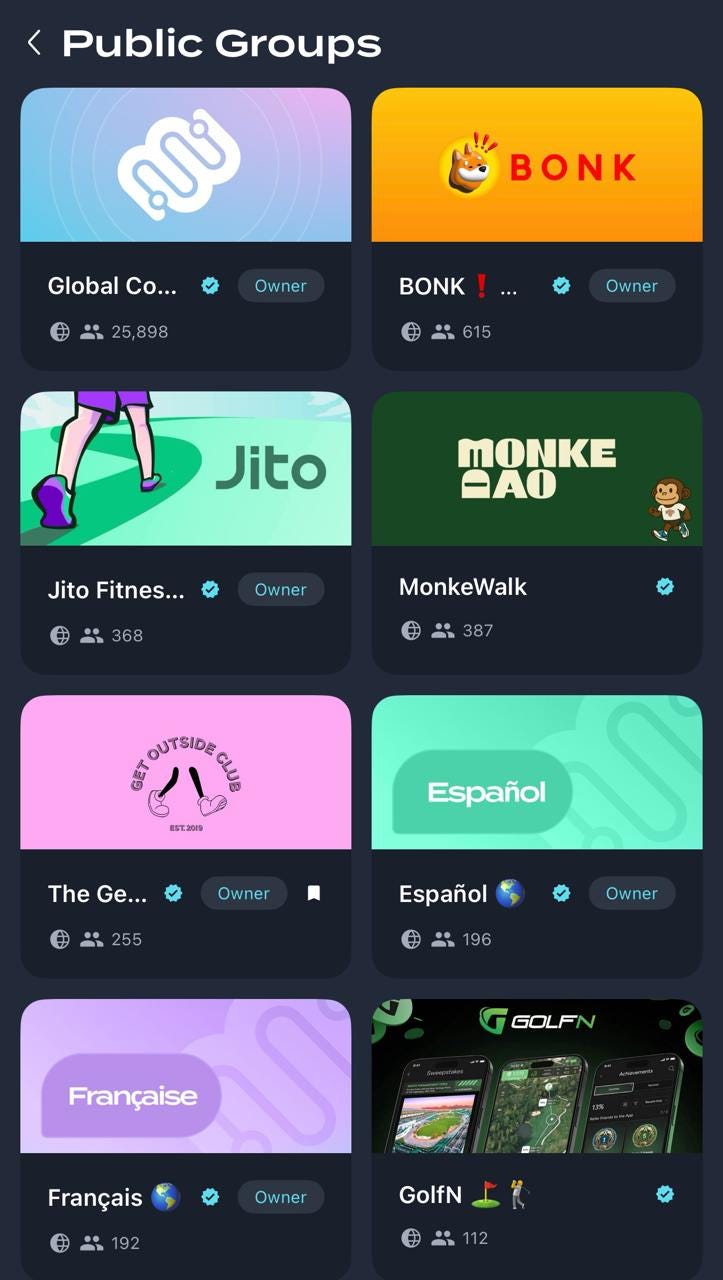Navigate back with the back arrow
The width and height of the screenshot is (723, 1280).
tap(33, 42)
